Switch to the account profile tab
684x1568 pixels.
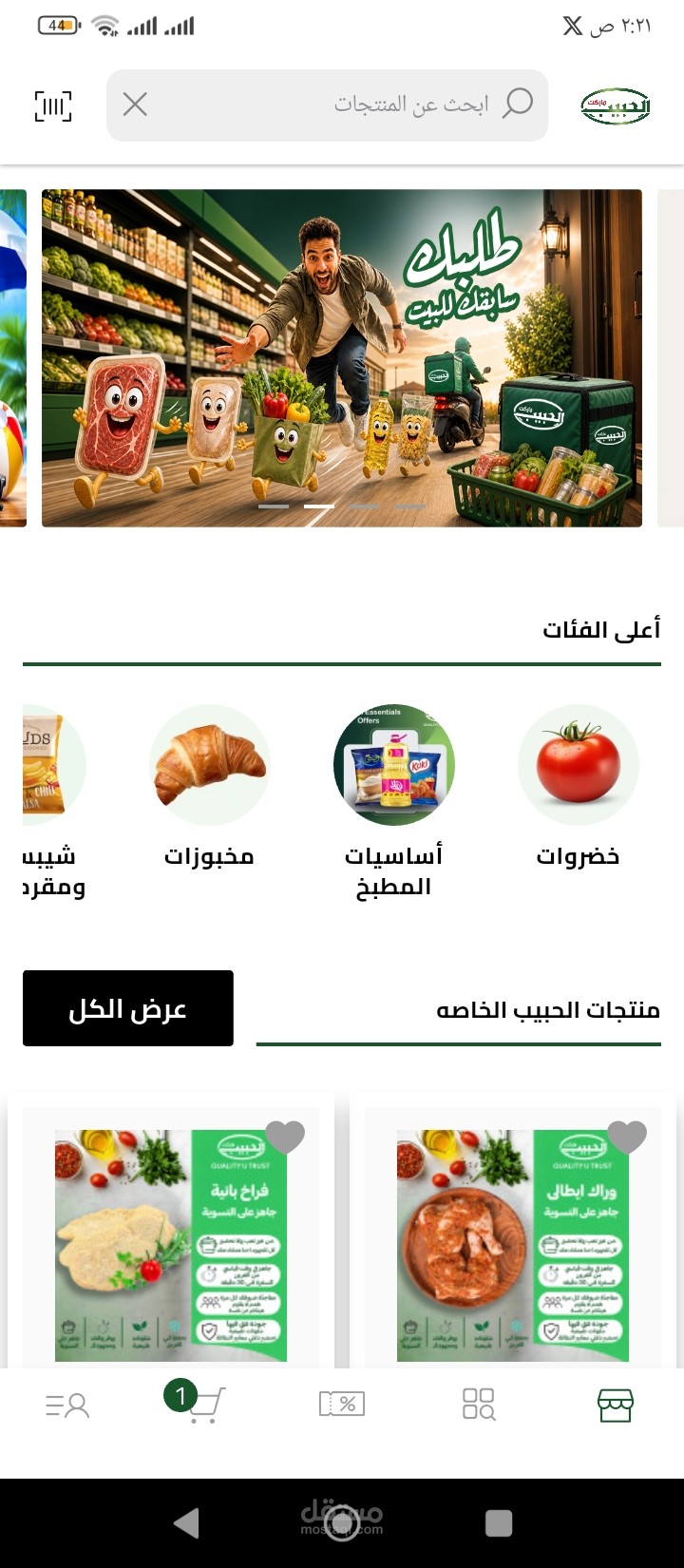pyautogui.click(x=67, y=1405)
